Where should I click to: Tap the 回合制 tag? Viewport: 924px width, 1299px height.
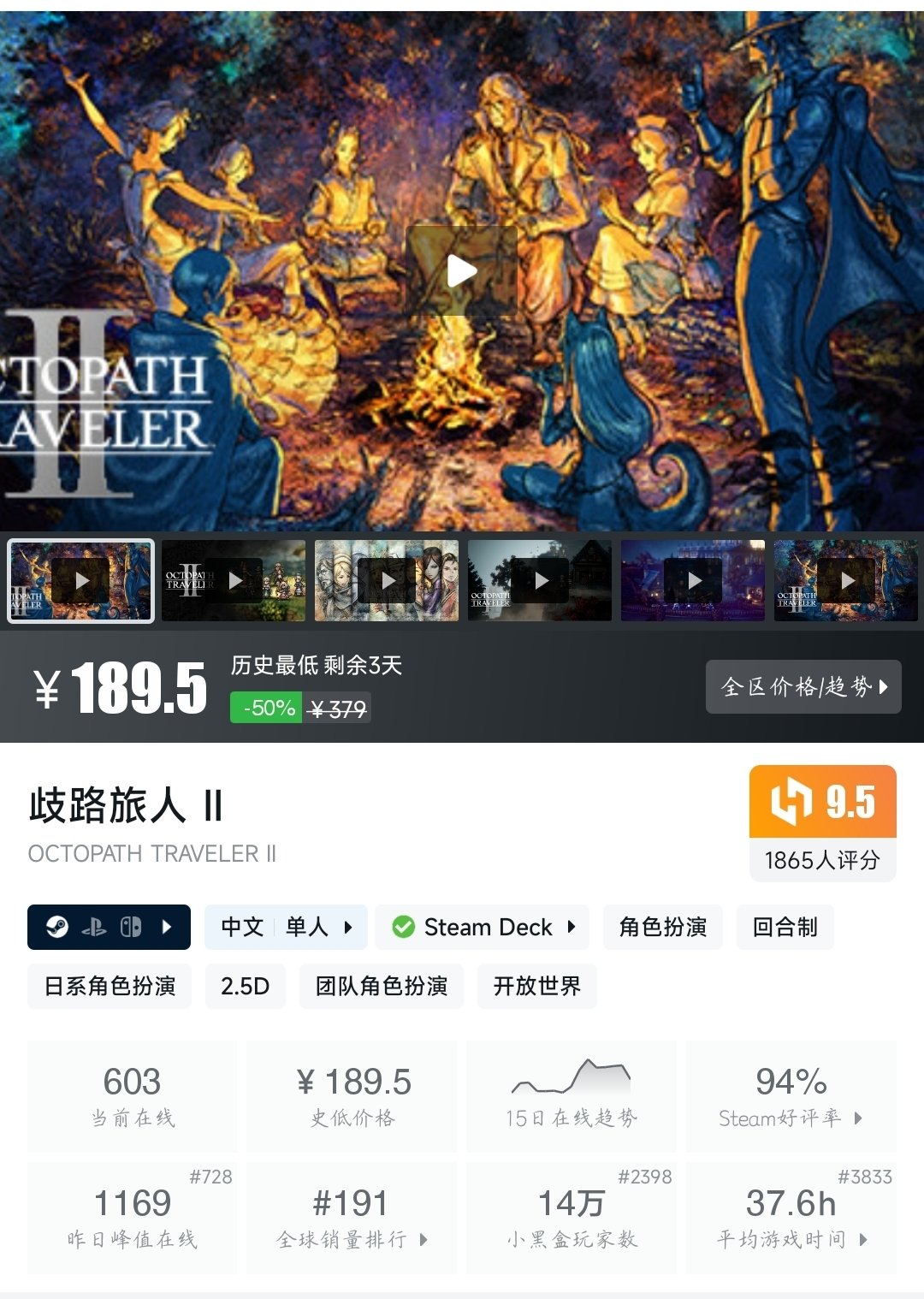click(x=785, y=927)
